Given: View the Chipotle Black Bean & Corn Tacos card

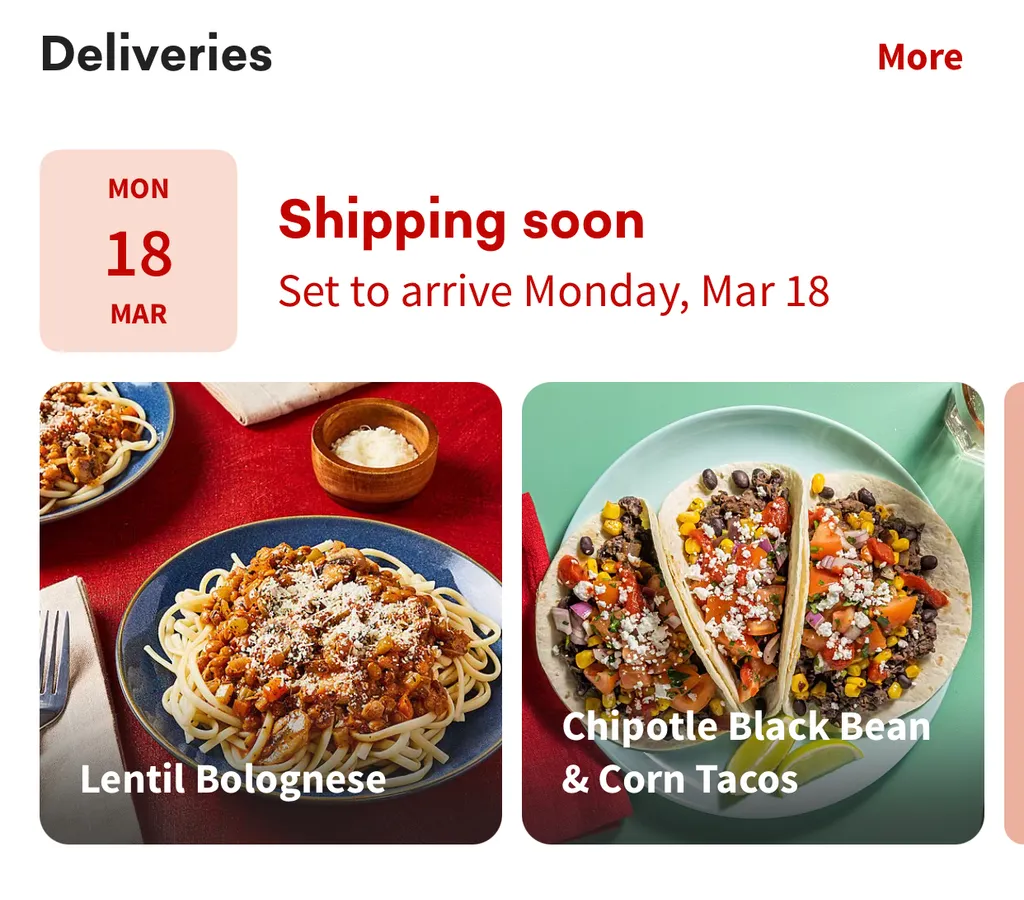Looking at the screenshot, I should (x=752, y=612).
